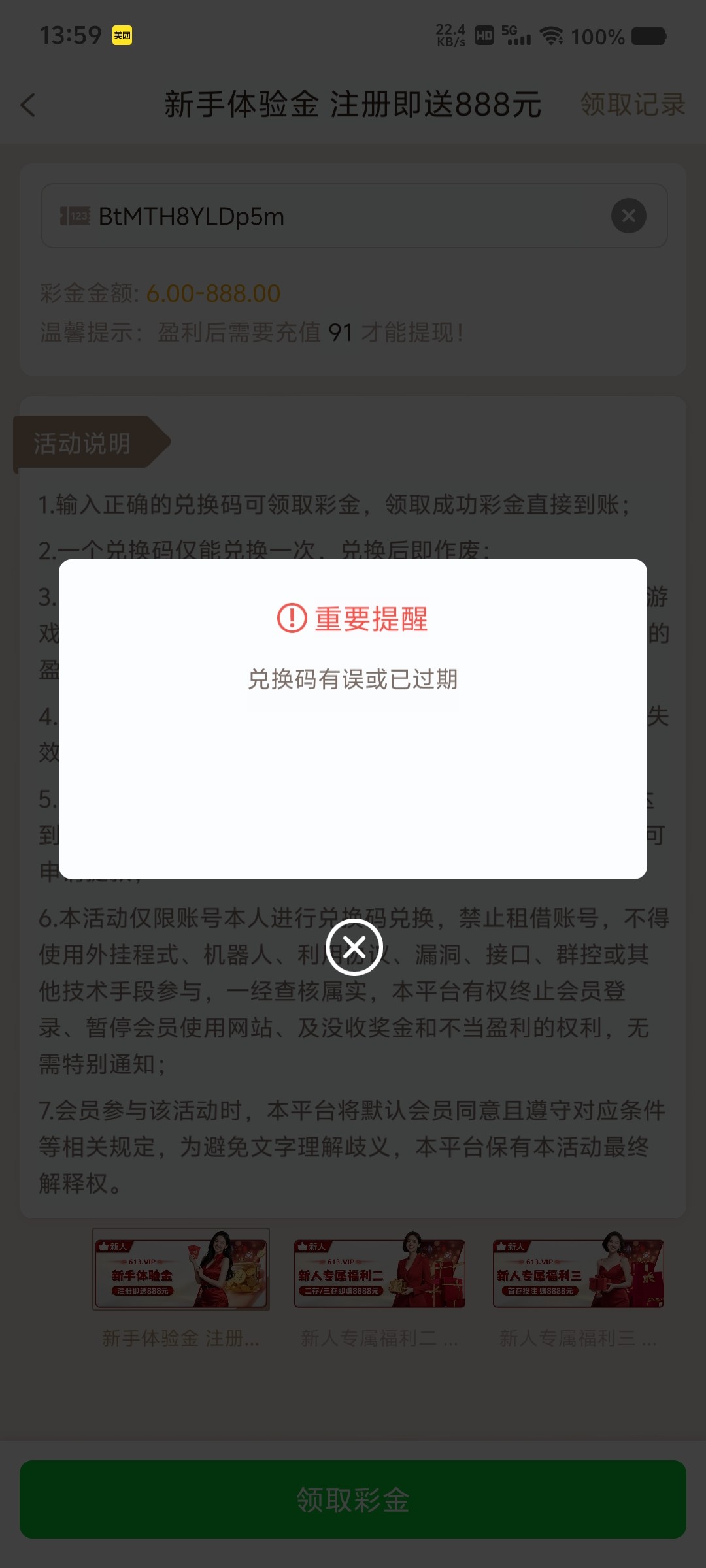
Task: Open 领取记录 history
Action: coord(632,105)
